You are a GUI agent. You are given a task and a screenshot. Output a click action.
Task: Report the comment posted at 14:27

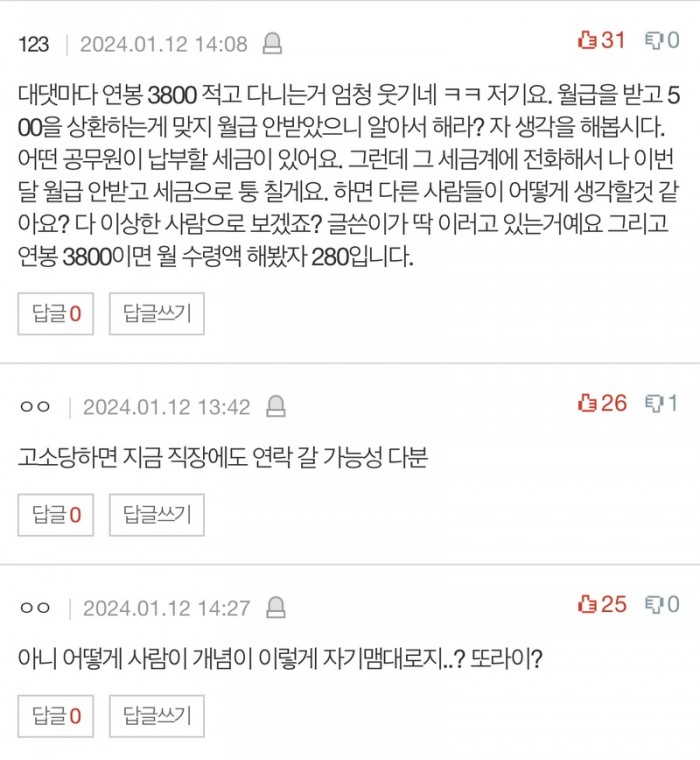(x=276, y=607)
